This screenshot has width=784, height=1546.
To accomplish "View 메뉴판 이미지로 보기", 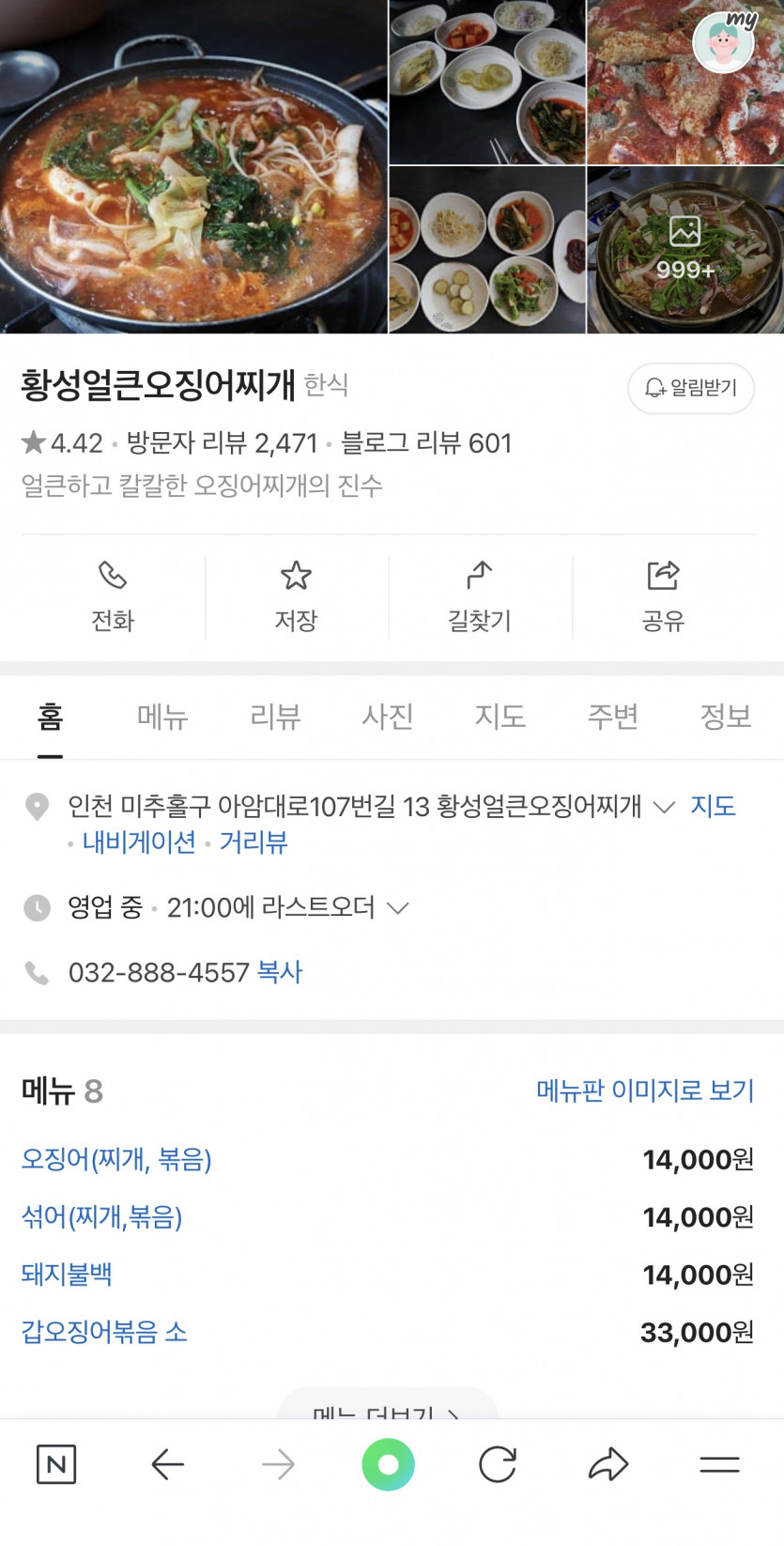I will point(645,1090).
